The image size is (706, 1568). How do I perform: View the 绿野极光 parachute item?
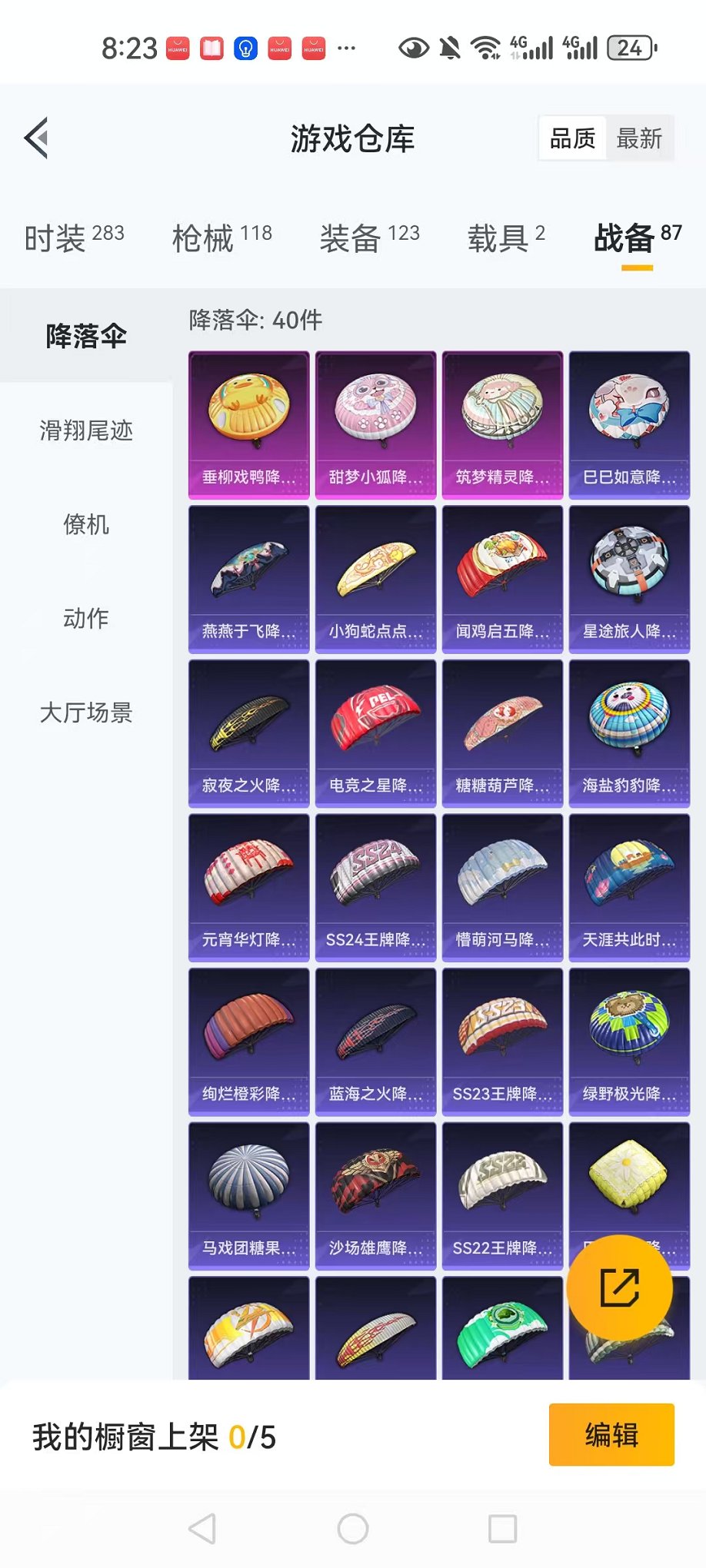629,1041
